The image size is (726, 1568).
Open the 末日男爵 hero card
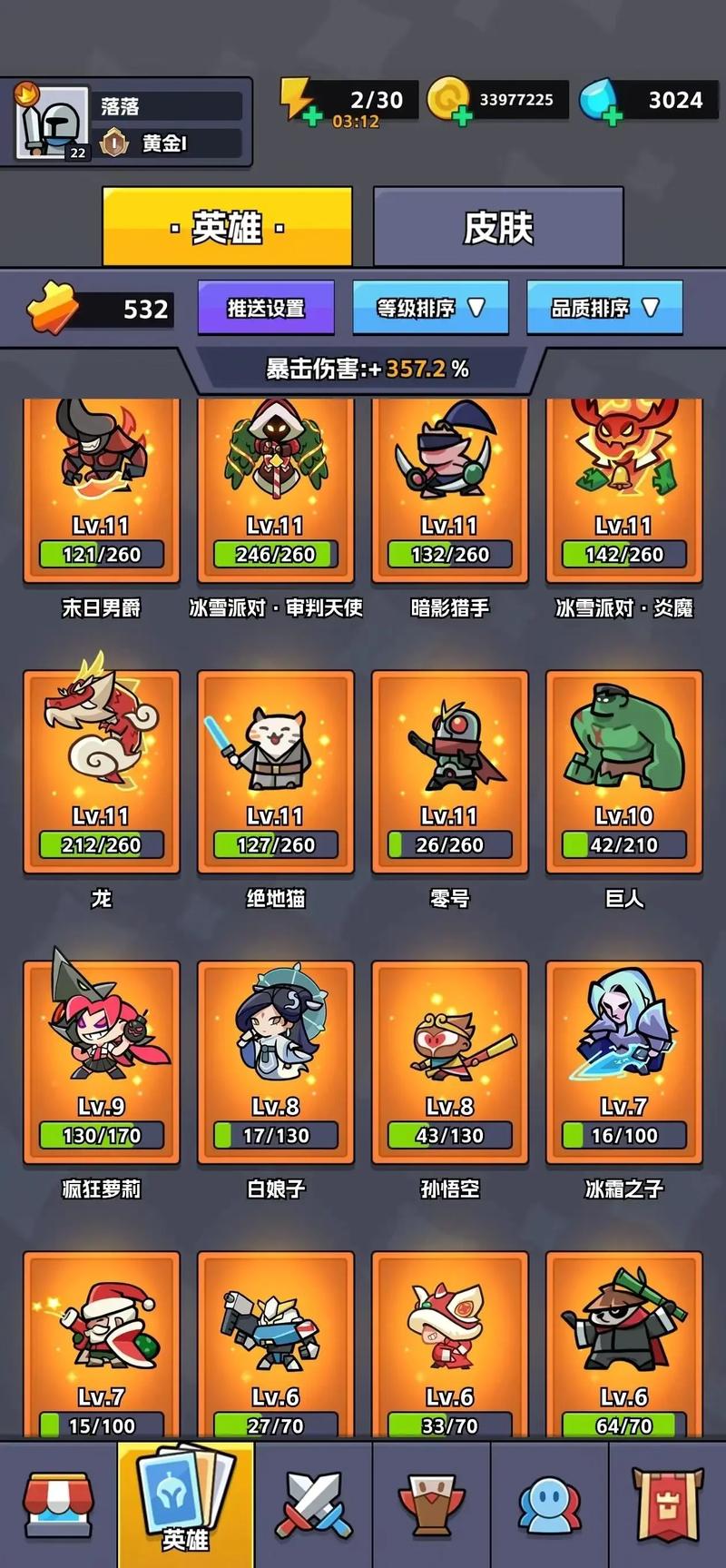click(102, 490)
